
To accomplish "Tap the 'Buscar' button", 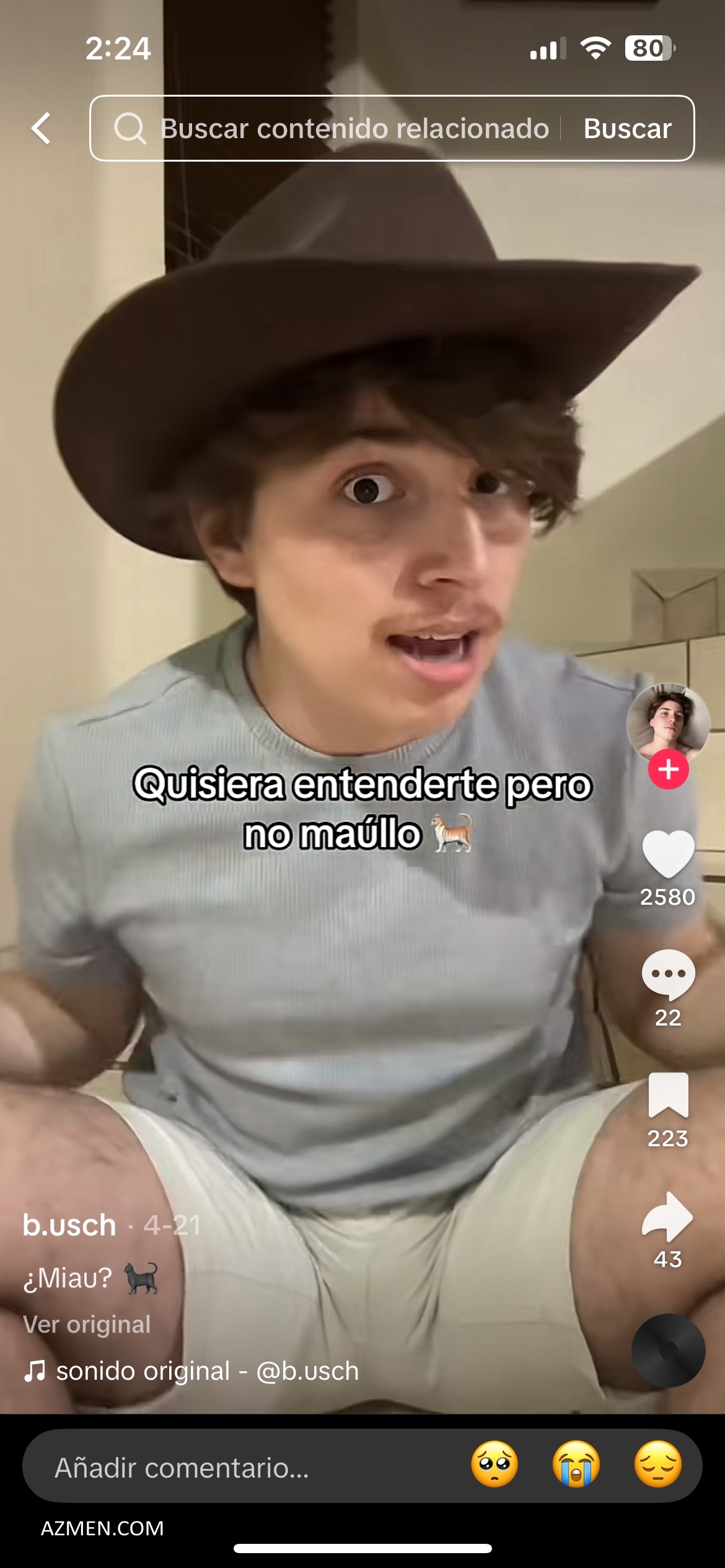I will click(627, 129).
